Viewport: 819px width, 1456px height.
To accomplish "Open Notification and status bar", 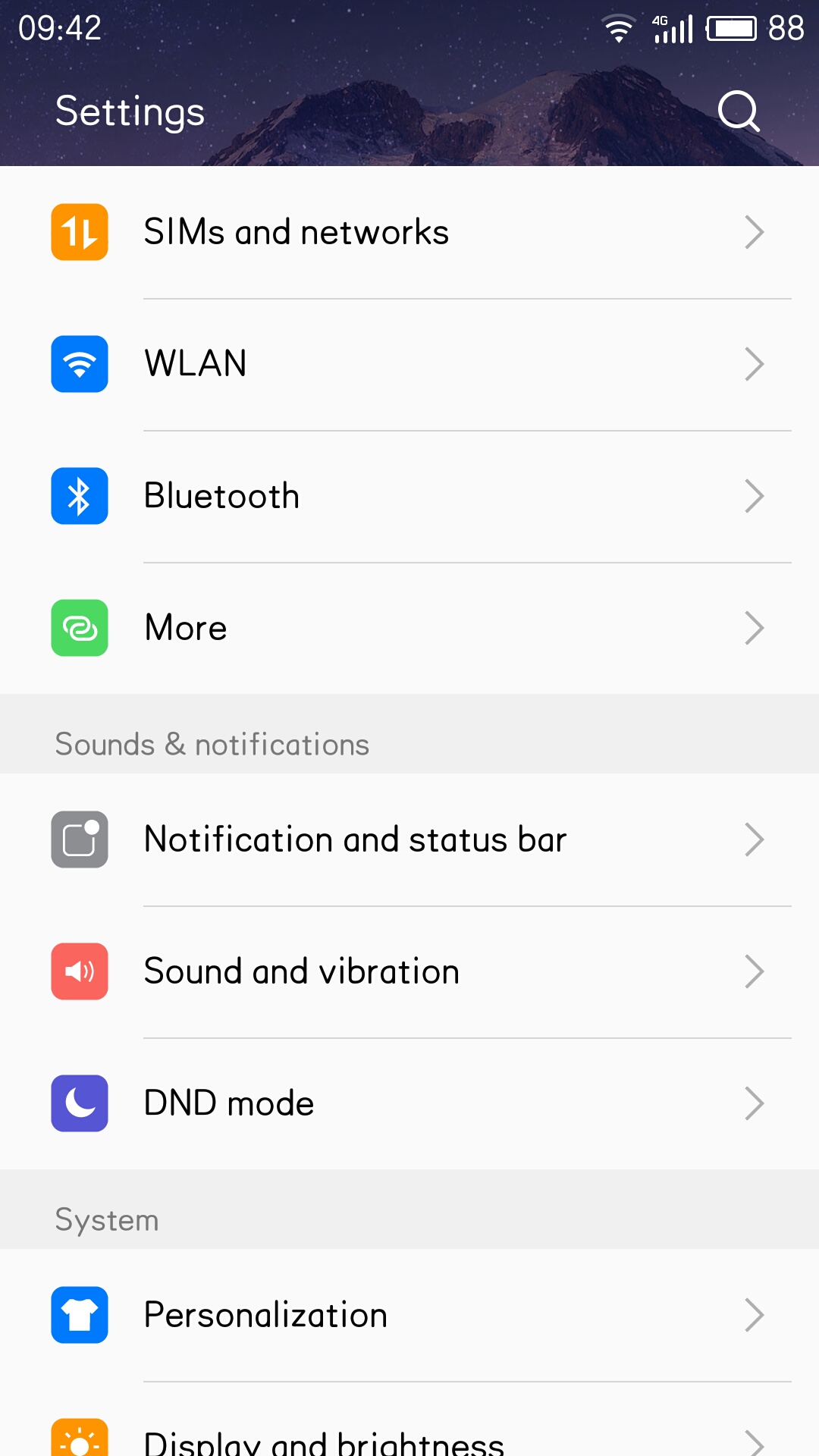I will tap(409, 839).
